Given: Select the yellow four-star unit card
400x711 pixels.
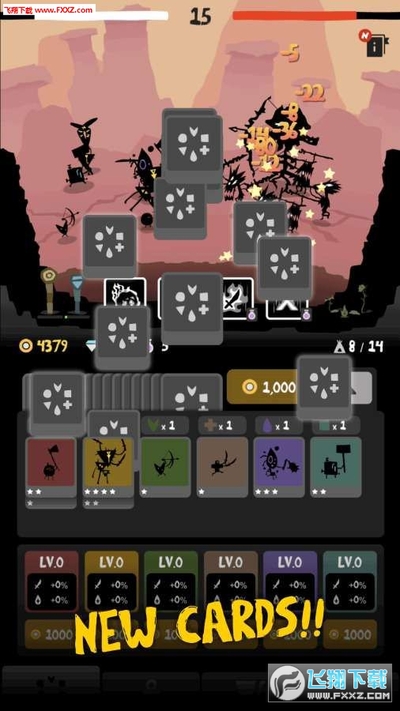Looking at the screenshot, I should coord(108,468).
